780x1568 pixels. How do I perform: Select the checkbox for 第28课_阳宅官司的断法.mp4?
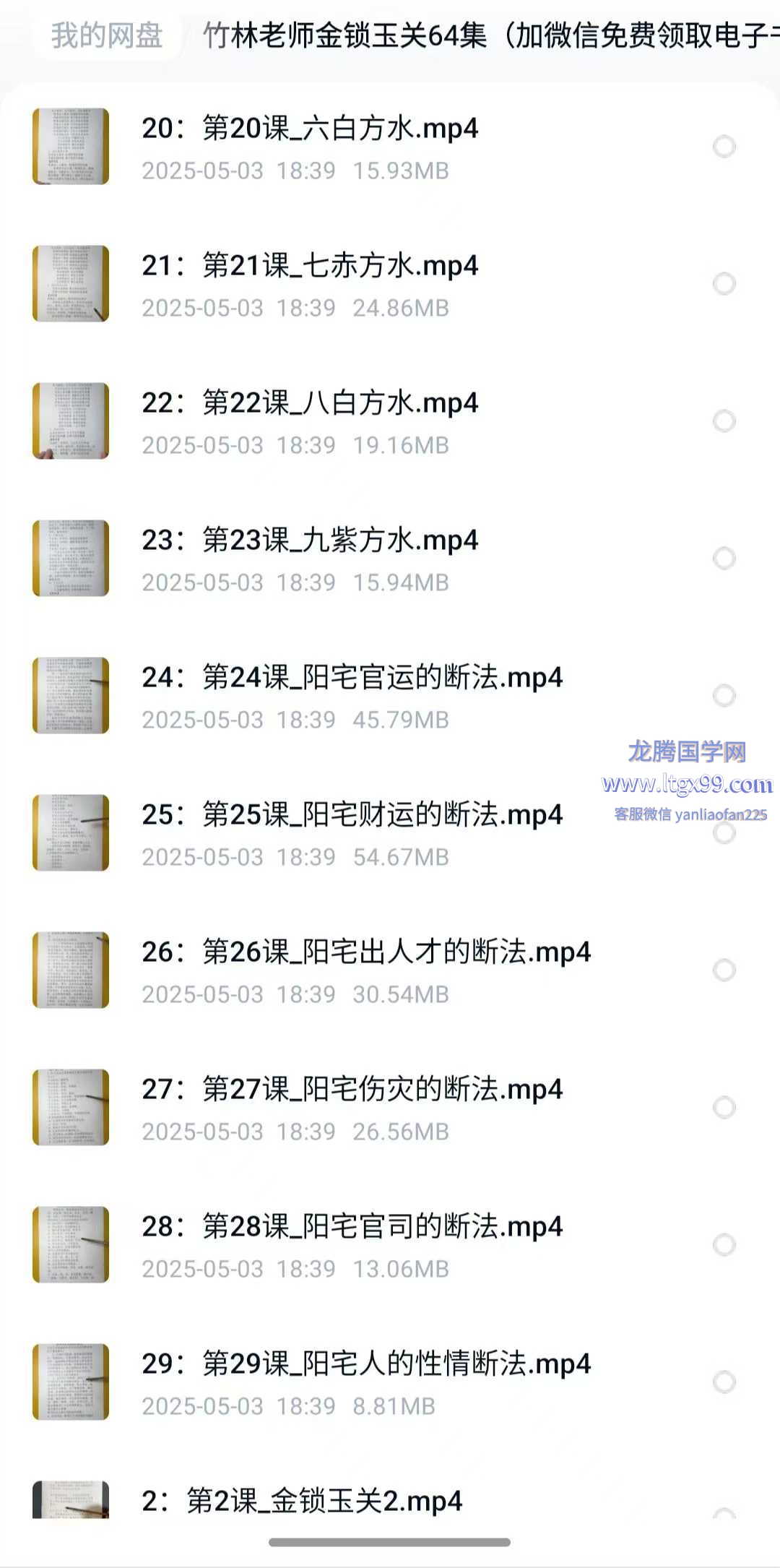pos(724,1245)
